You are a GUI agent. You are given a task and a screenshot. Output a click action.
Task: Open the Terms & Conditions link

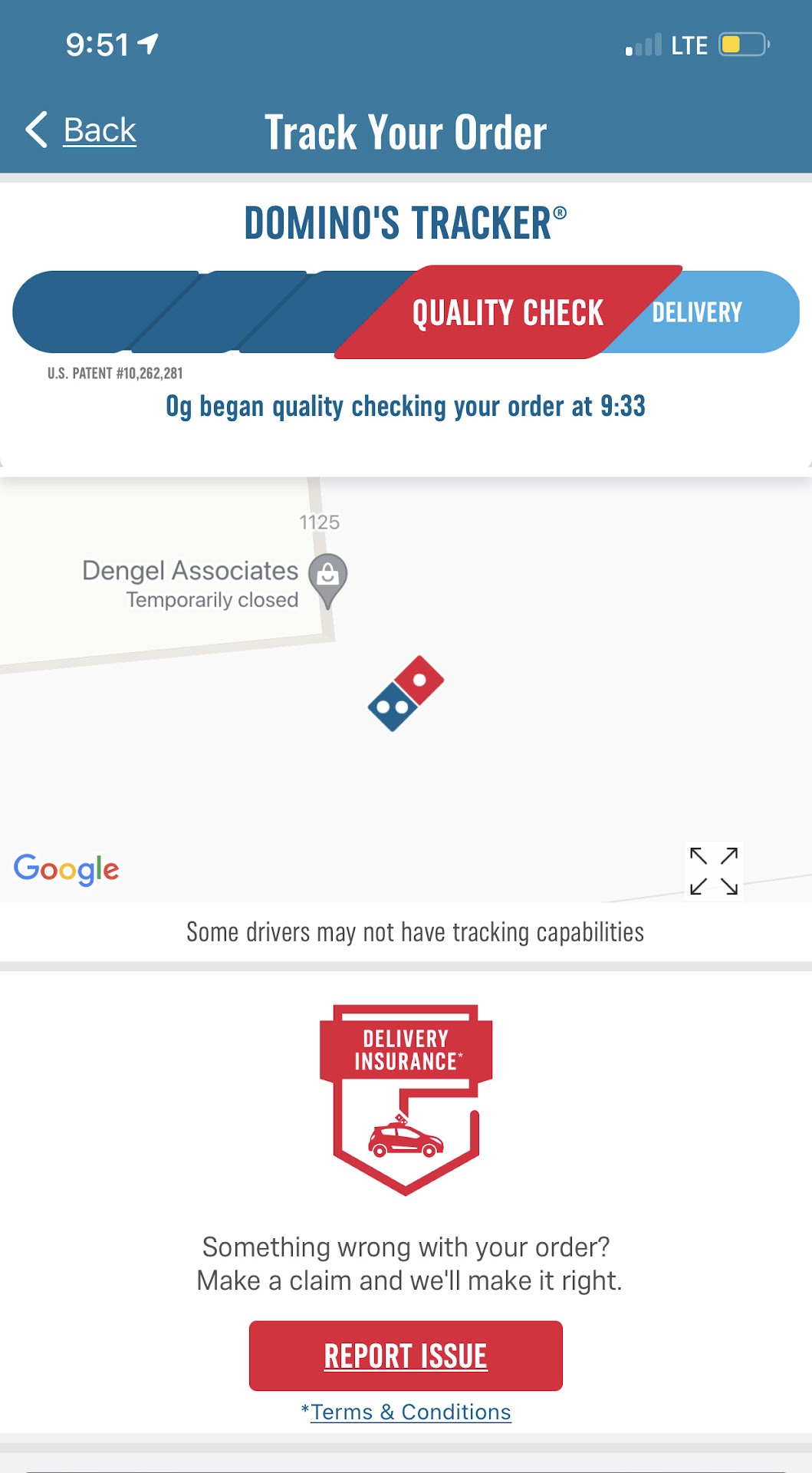coord(410,1412)
